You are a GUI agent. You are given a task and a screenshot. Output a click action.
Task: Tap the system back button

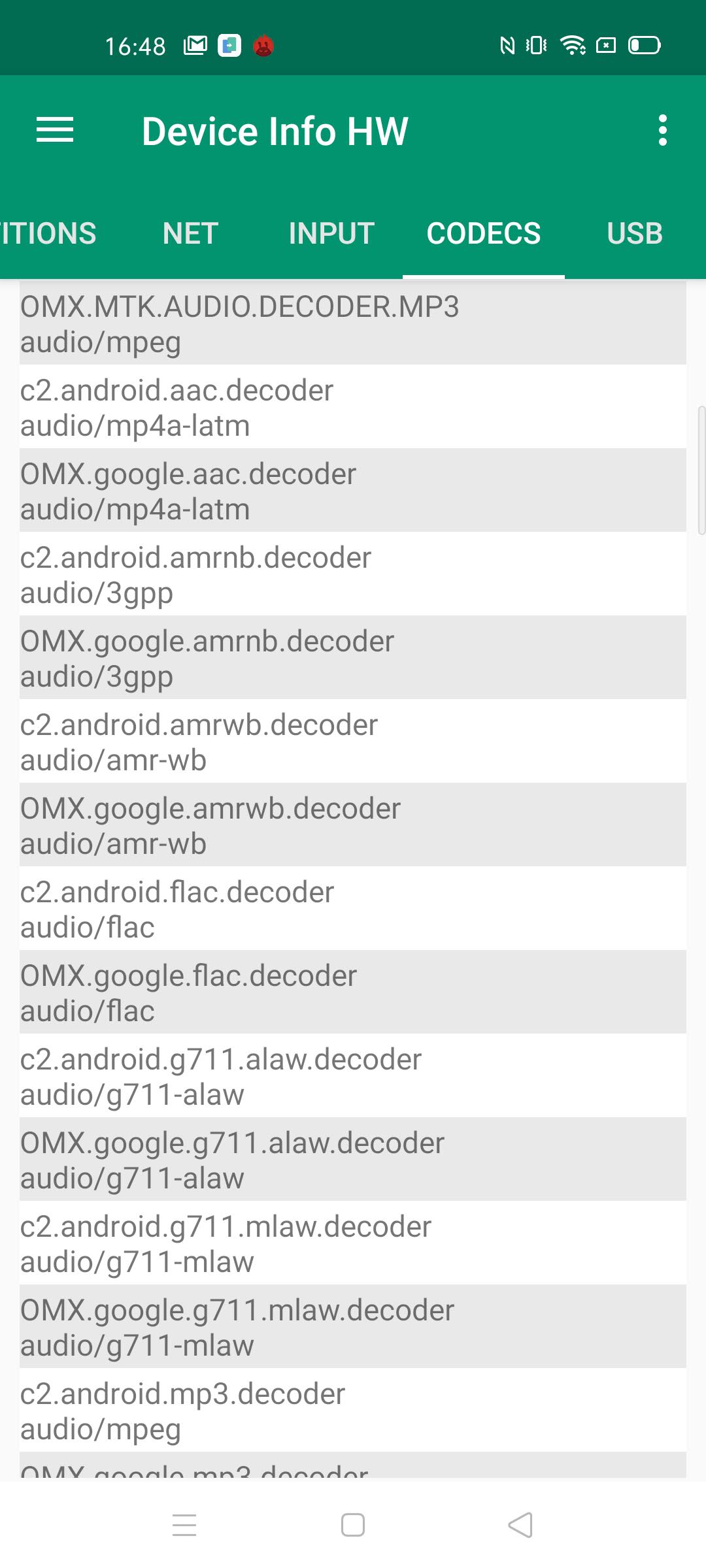pyautogui.click(x=520, y=1525)
